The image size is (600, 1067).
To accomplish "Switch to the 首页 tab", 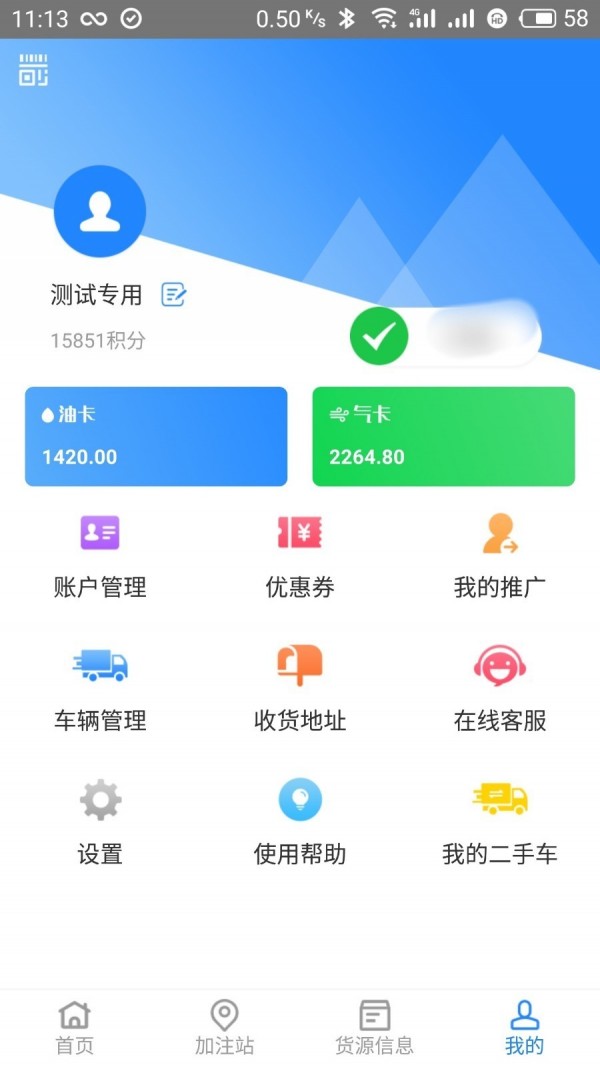I will coord(75,1028).
